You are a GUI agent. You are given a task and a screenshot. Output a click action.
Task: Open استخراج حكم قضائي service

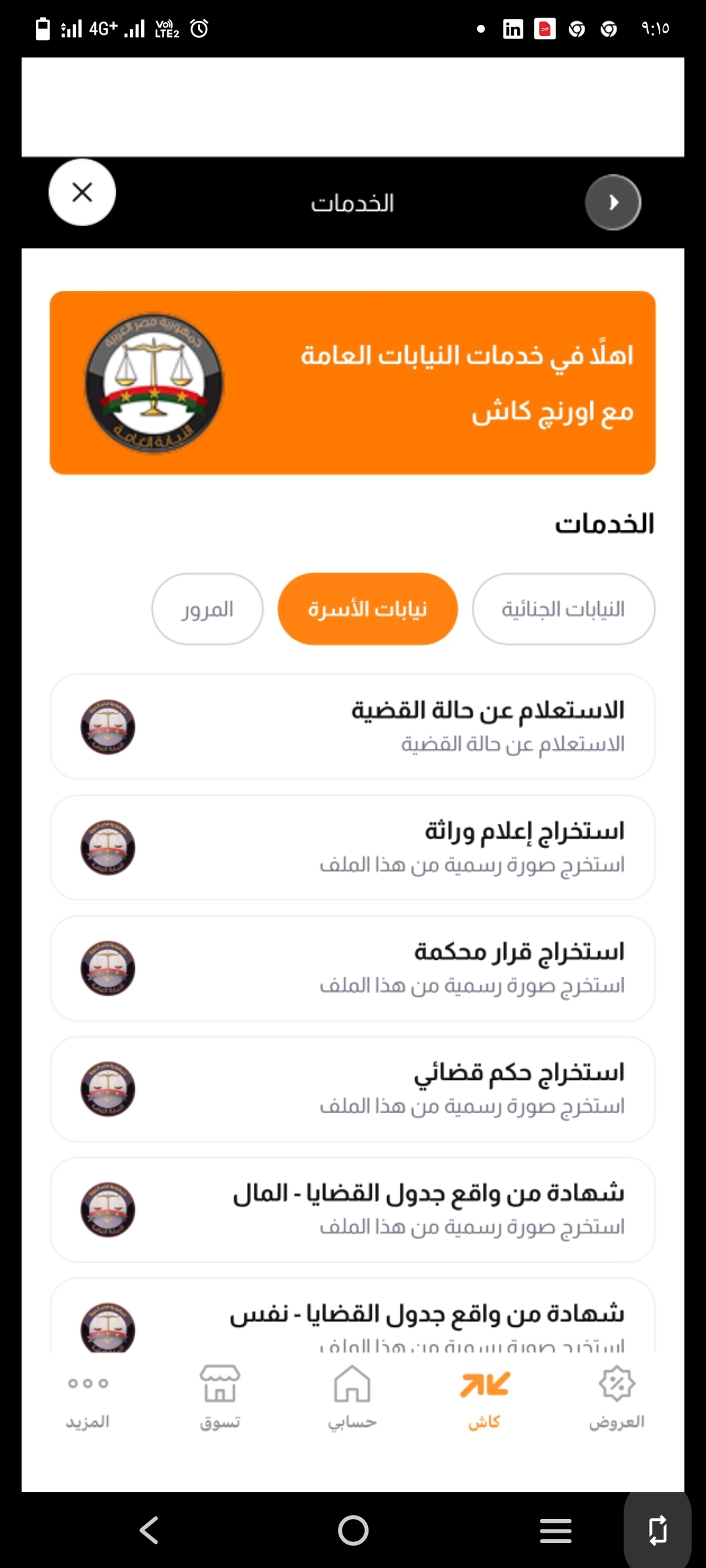pos(353,1089)
